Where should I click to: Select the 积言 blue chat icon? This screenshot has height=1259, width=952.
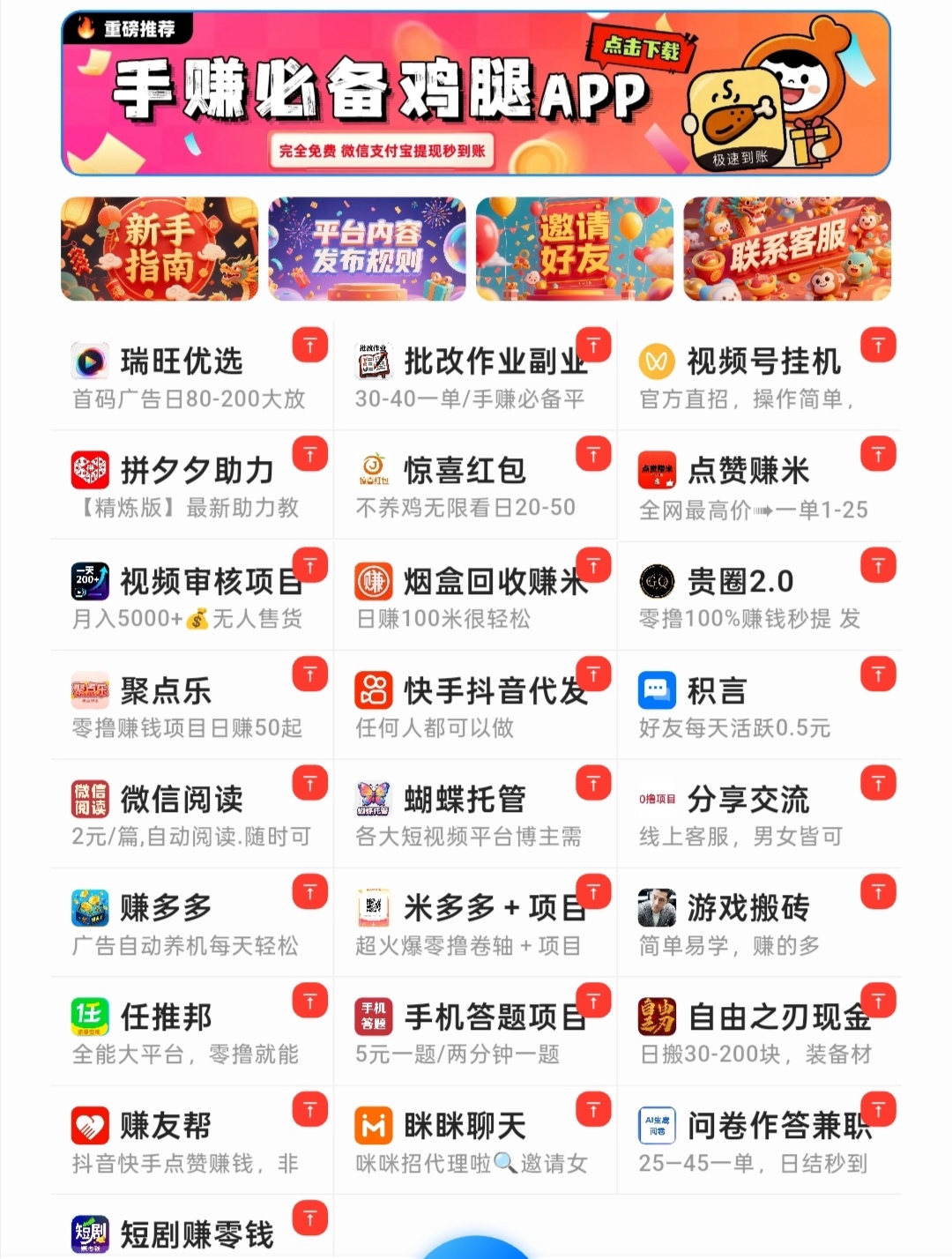[x=655, y=690]
